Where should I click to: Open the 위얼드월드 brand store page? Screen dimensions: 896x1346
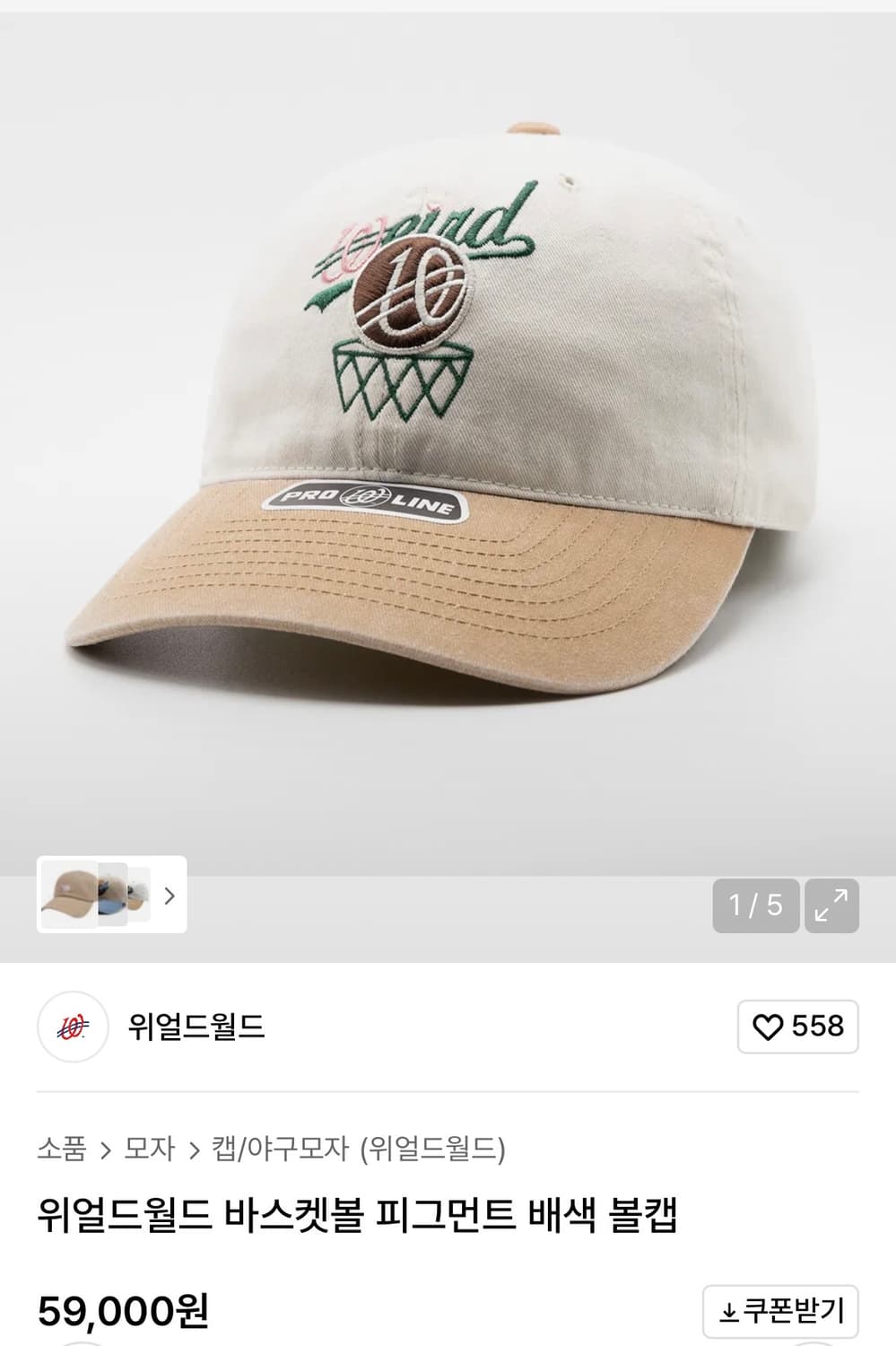coord(194,1029)
